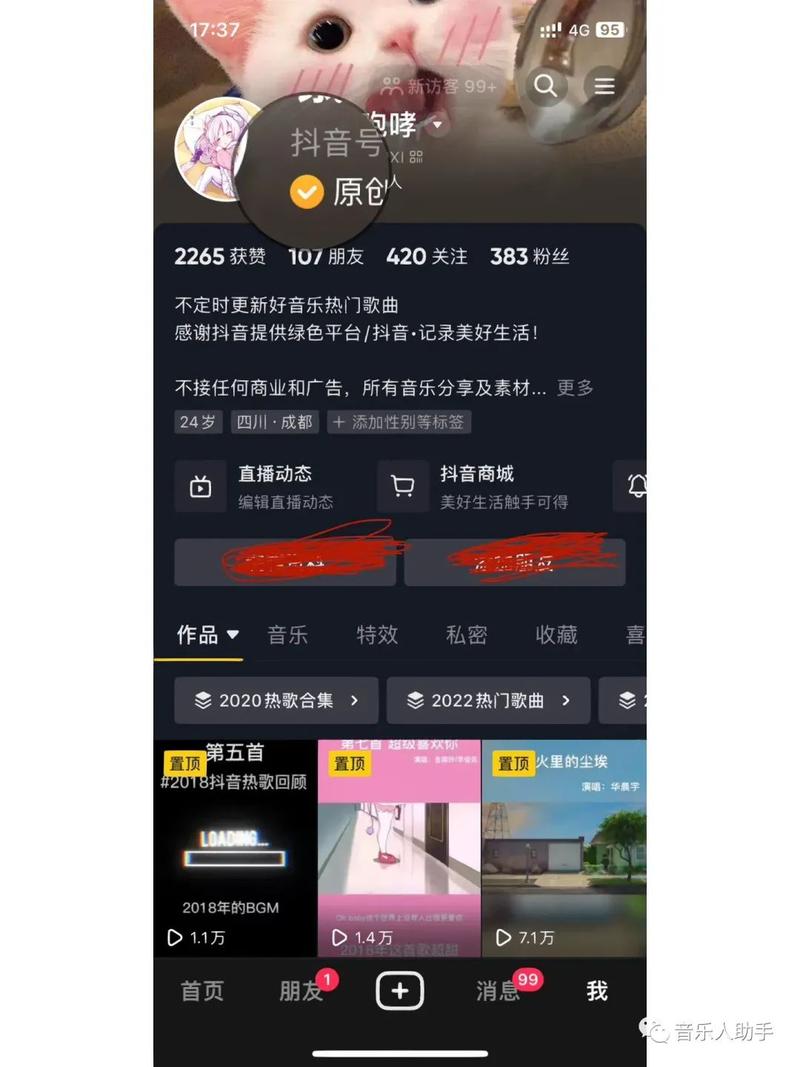The image size is (800, 1067).
Task: Open the 2022热门歌曲 collection
Action: 488,700
